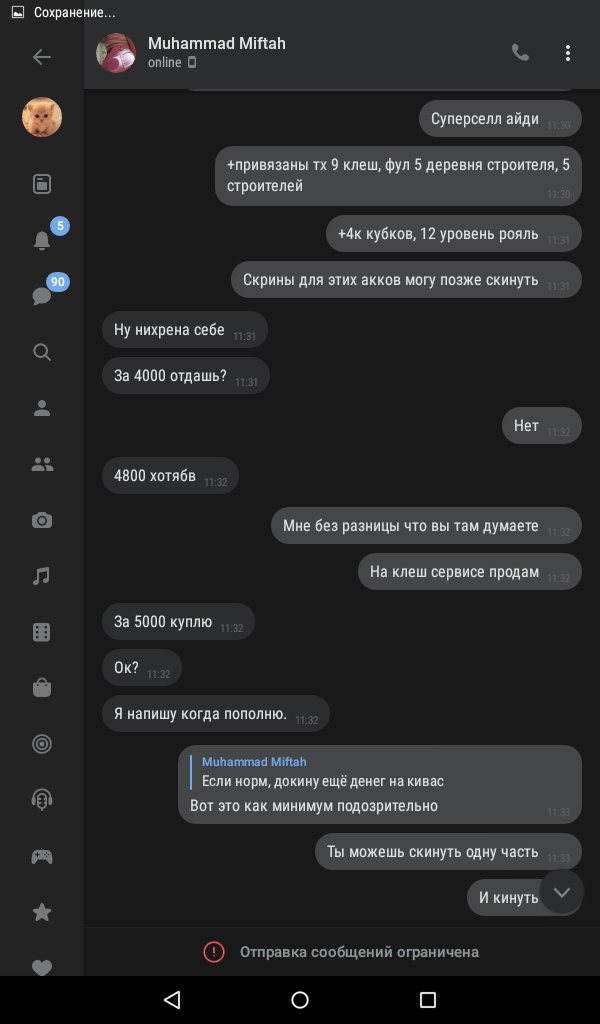The height and width of the screenshot is (1024, 600).
Task: Open the games controller section
Action: [42, 856]
